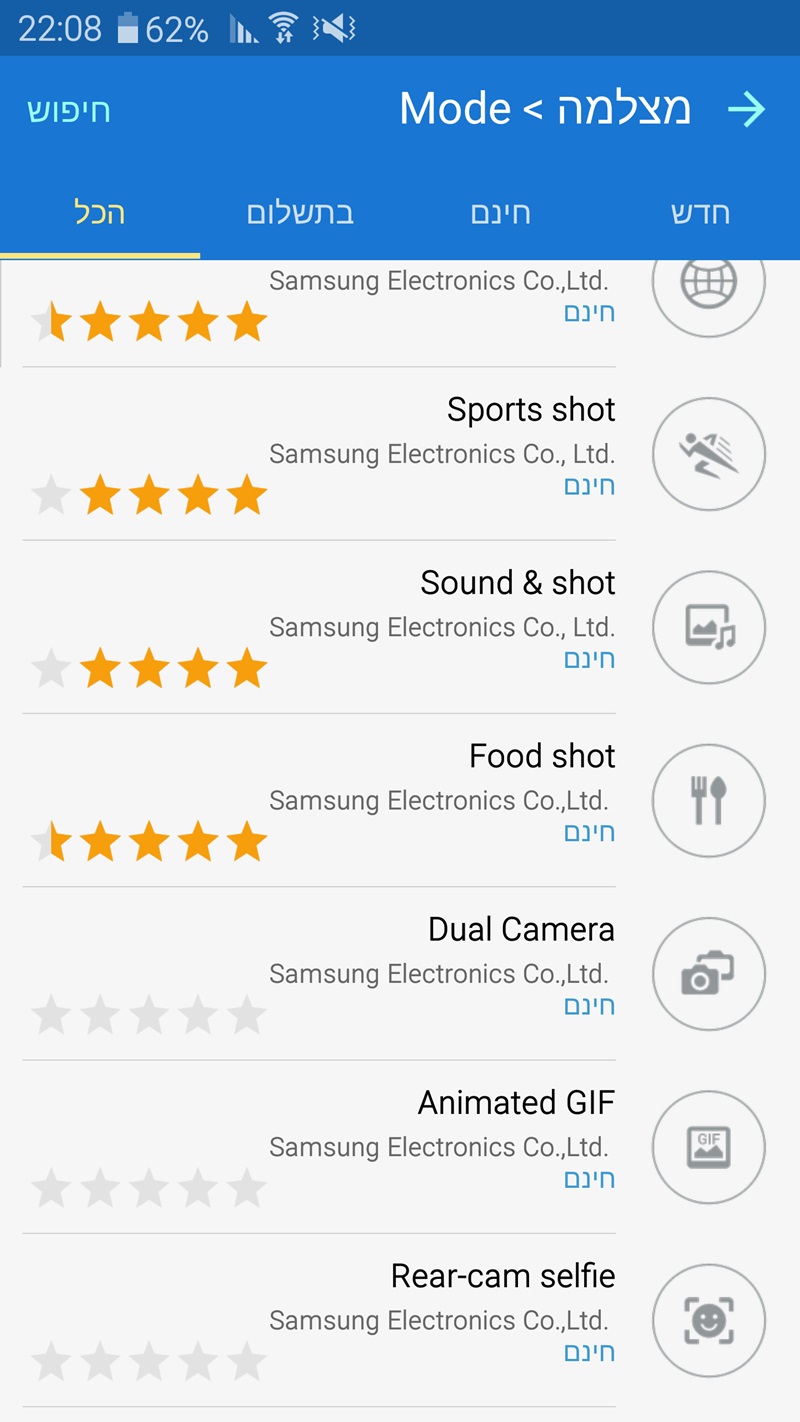Screen dimensions: 800x1422
Task: Open the חיפוש search button
Action: (68, 110)
